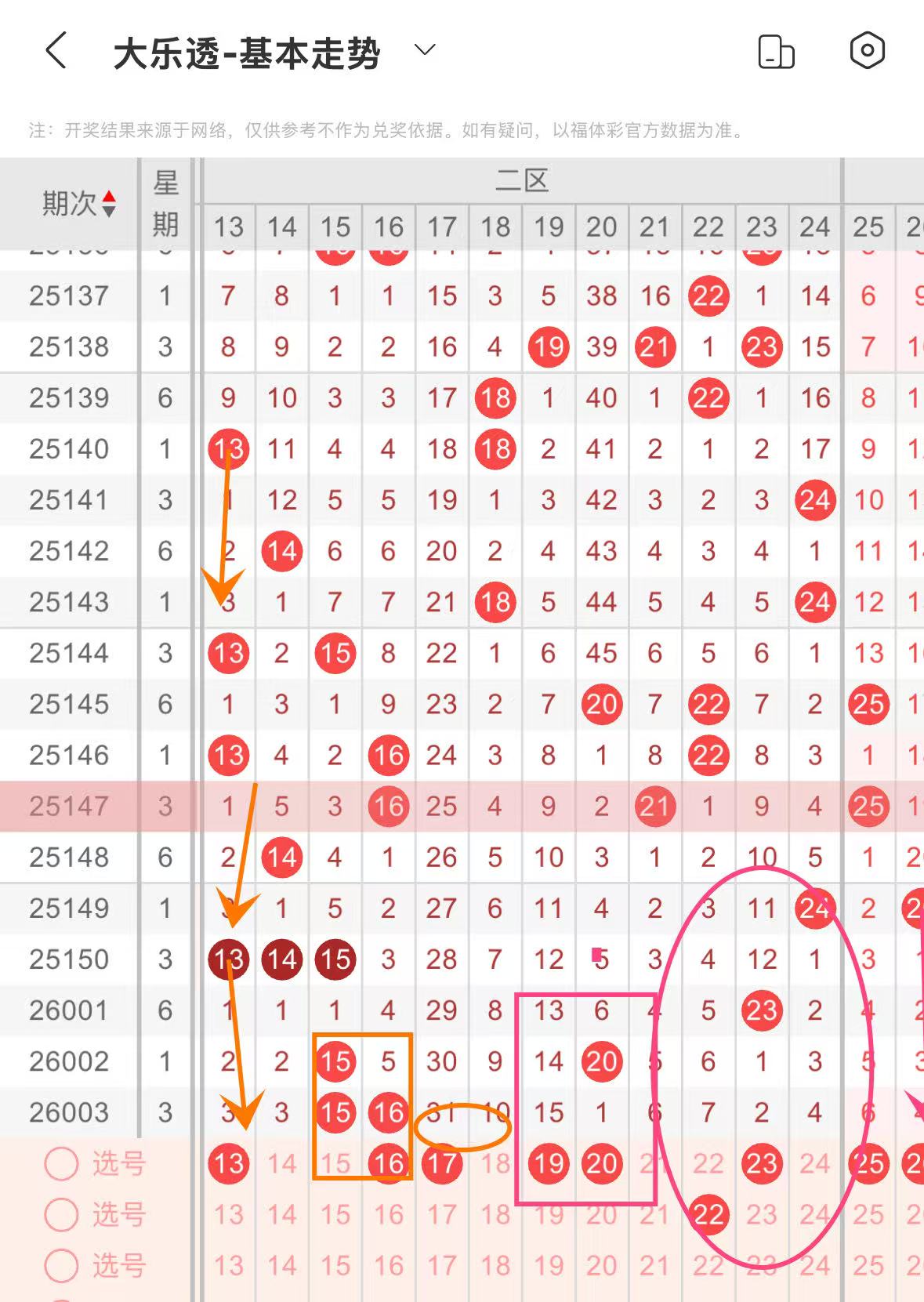The image size is (924, 1302).
Task: Deselect the red 19 ball in the picks row
Action: [x=549, y=1164]
